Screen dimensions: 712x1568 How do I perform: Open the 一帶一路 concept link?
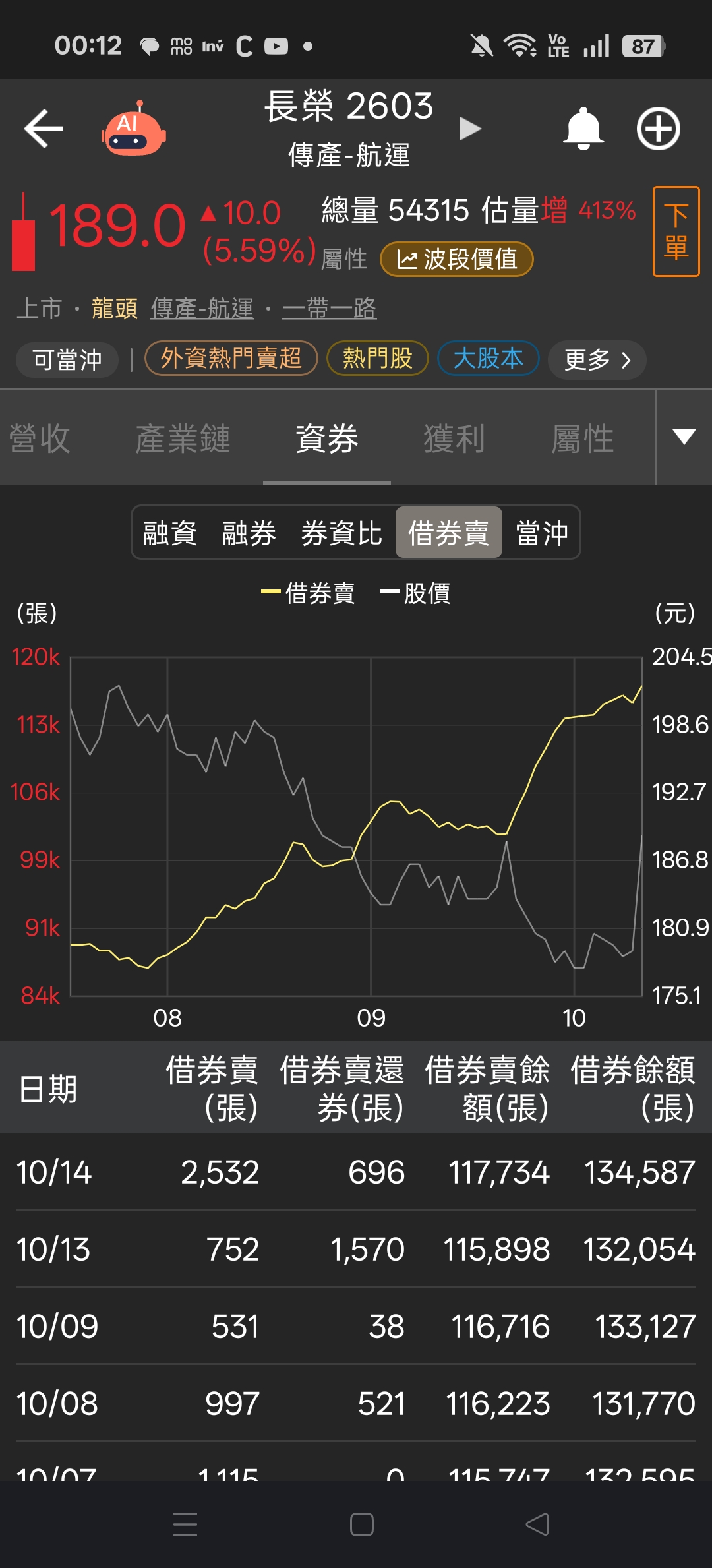click(x=329, y=308)
